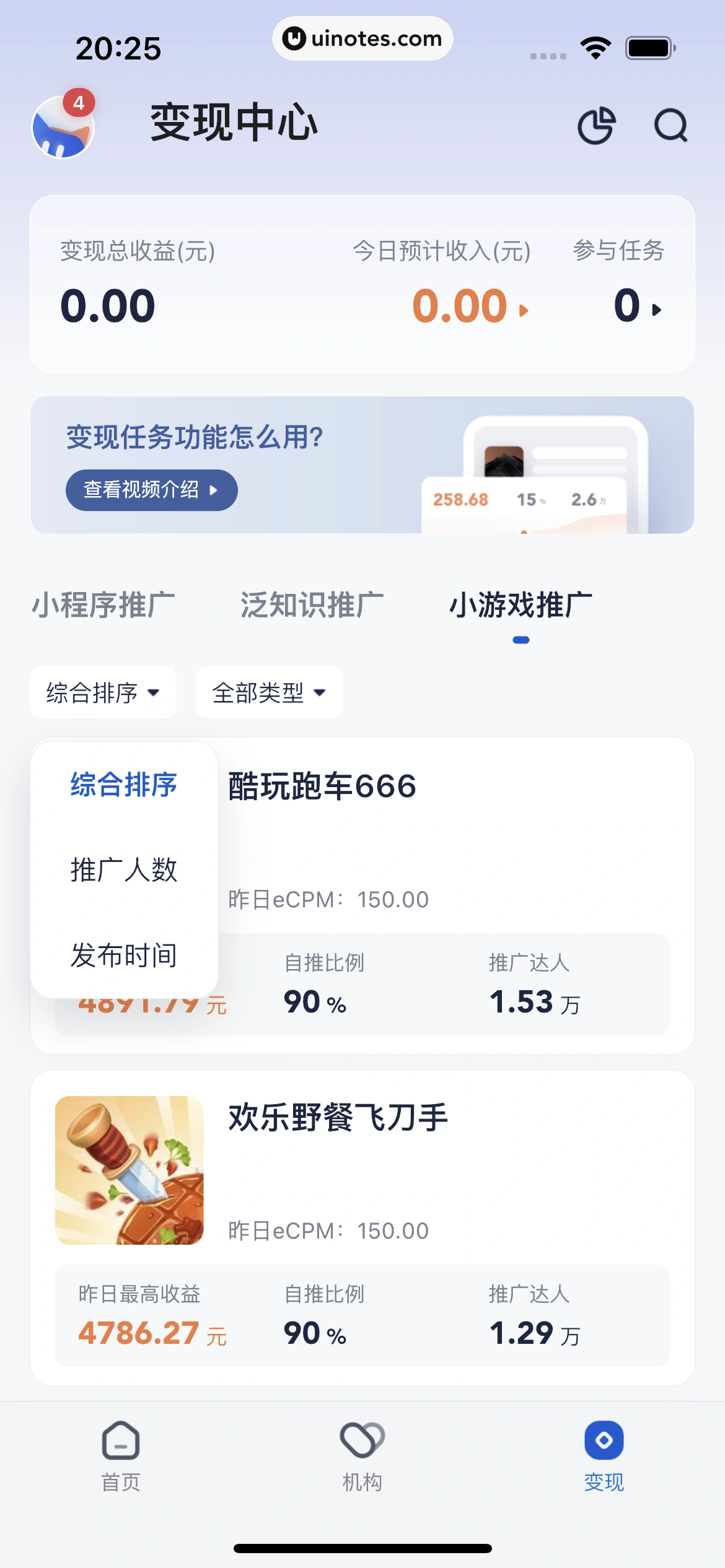Sort by 推广人数

(x=124, y=870)
